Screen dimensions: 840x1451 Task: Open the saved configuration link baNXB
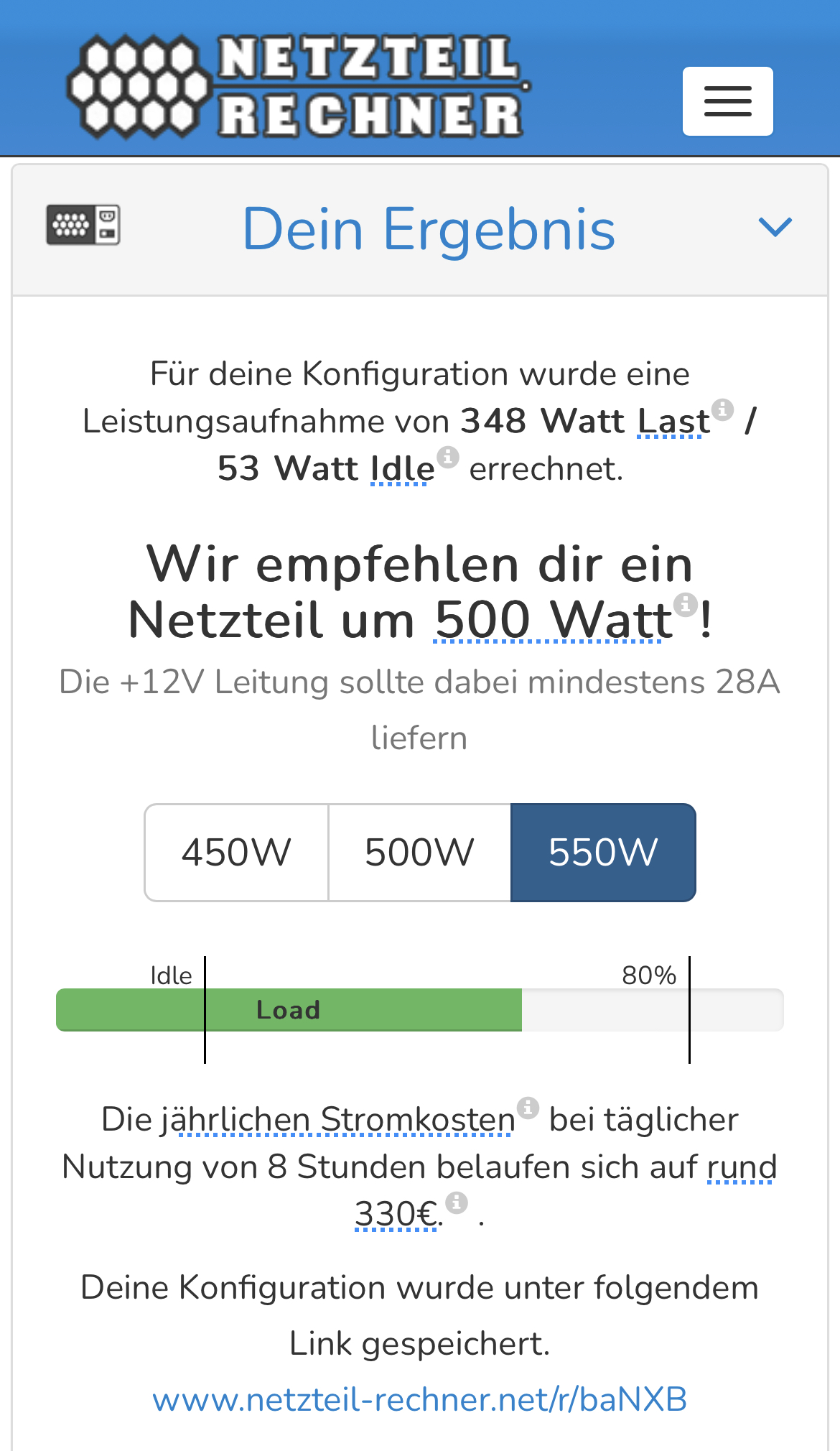coord(419,1399)
